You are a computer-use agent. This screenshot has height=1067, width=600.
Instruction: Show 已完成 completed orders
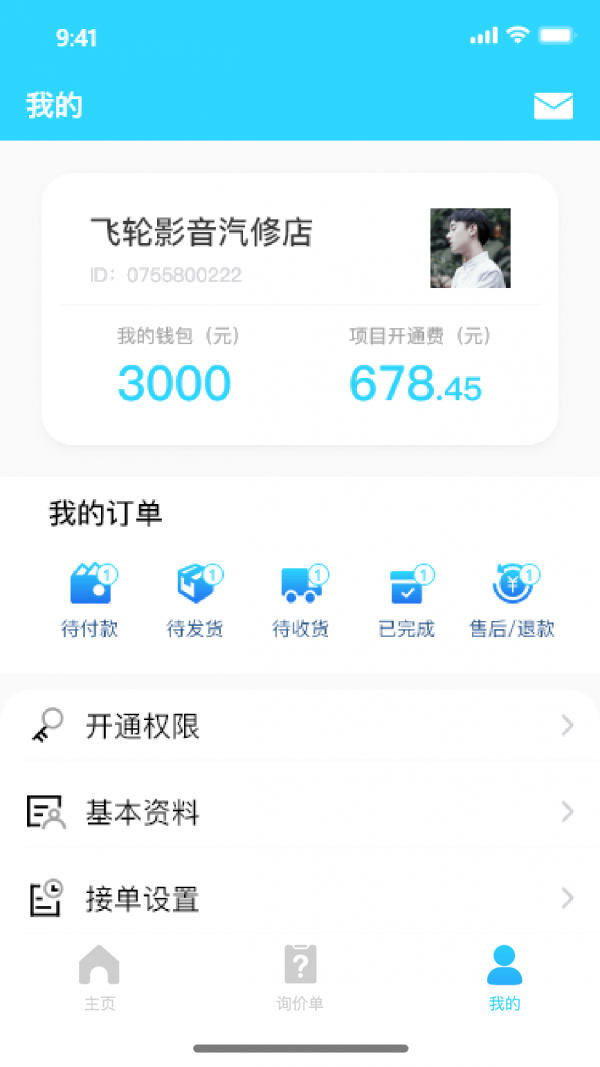click(407, 600)
